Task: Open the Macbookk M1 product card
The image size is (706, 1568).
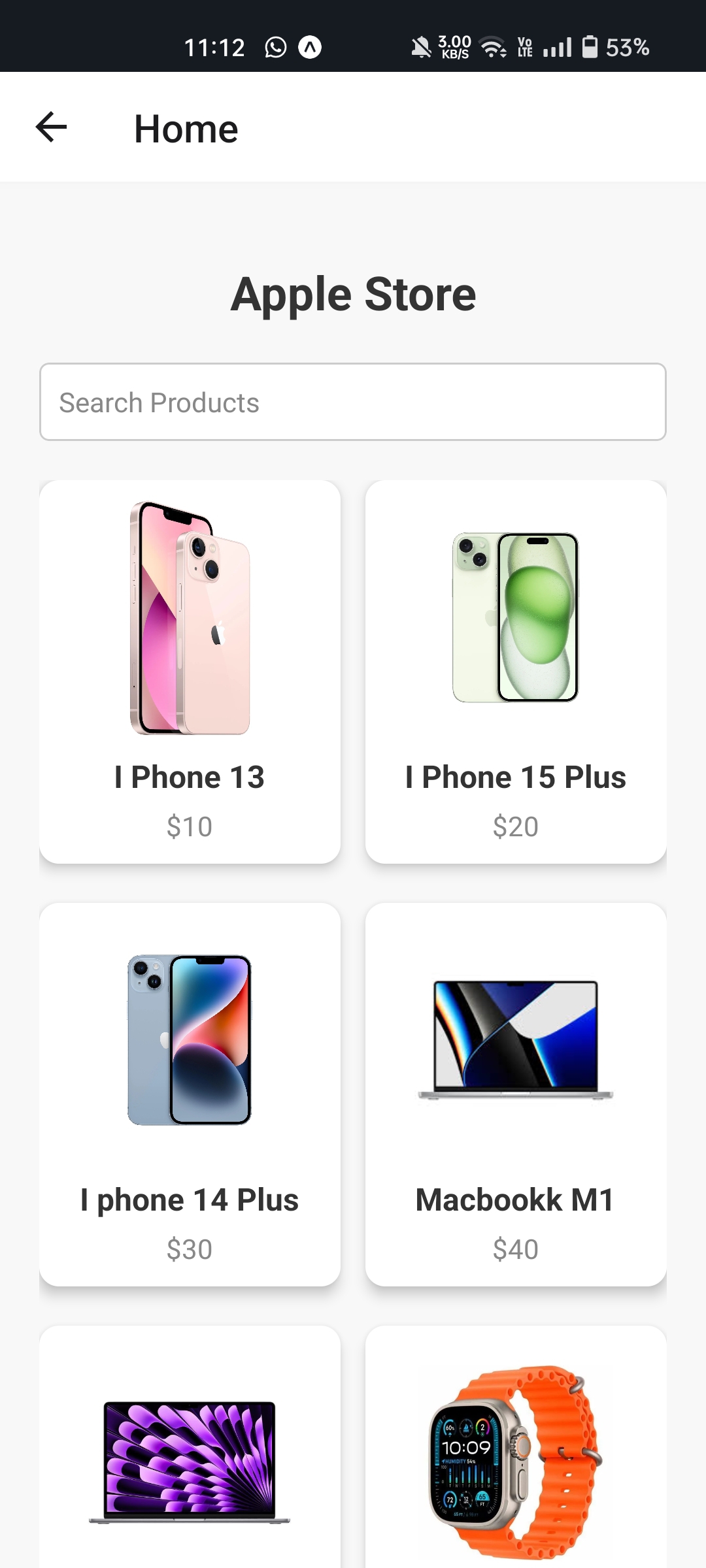Action: pos(516,1094)
